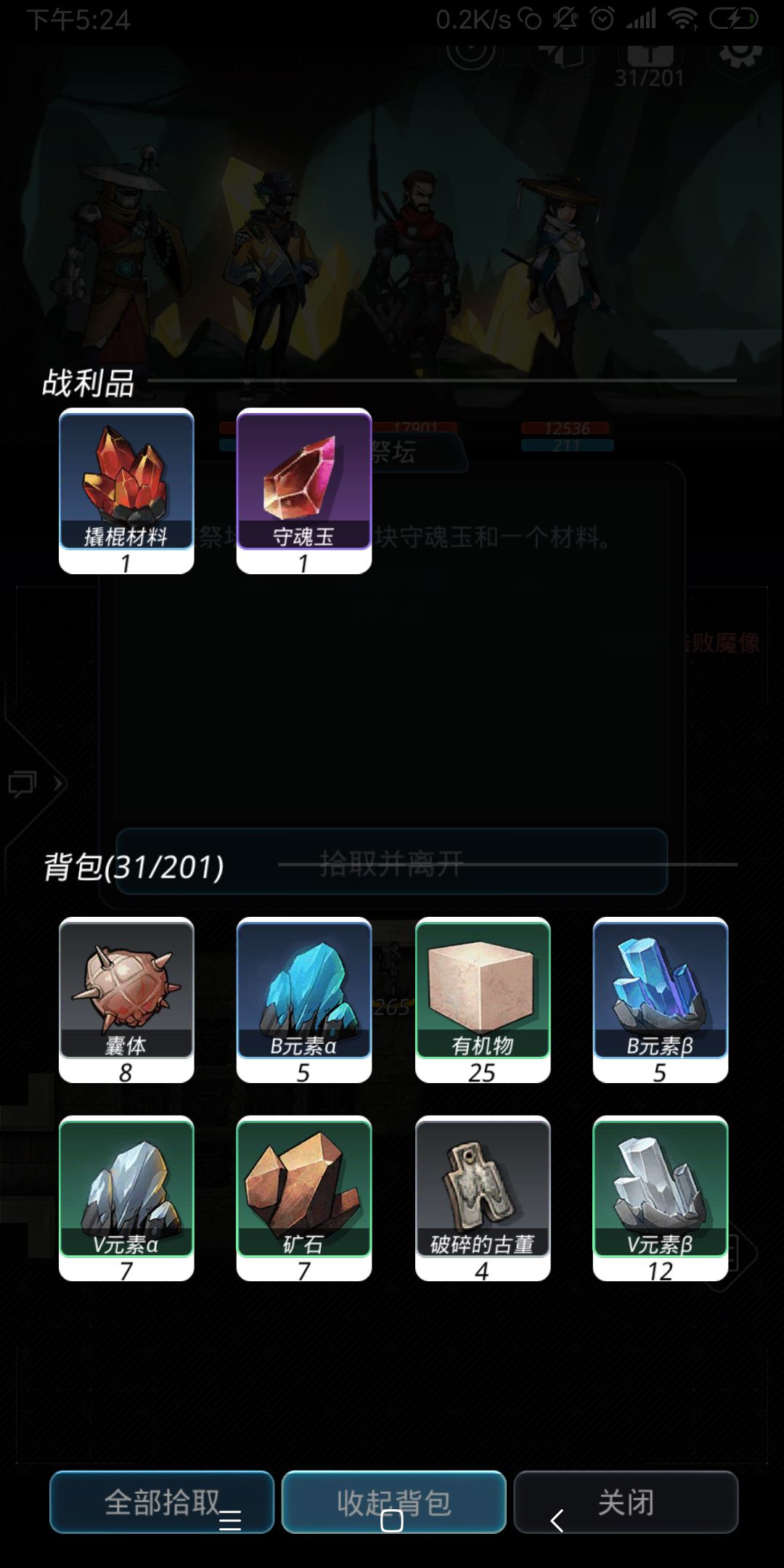Select the 撬棍材料 loot item icon
Screen dimensions: 784x1568
(125, 483)
